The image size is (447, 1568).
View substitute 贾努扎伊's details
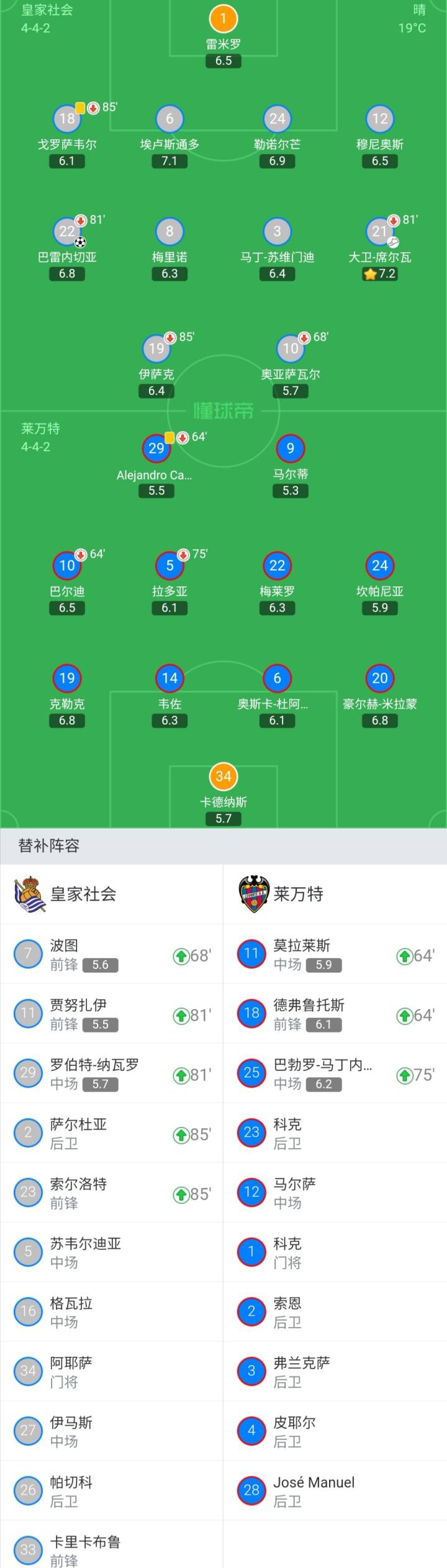click(x=112, y=1013)
